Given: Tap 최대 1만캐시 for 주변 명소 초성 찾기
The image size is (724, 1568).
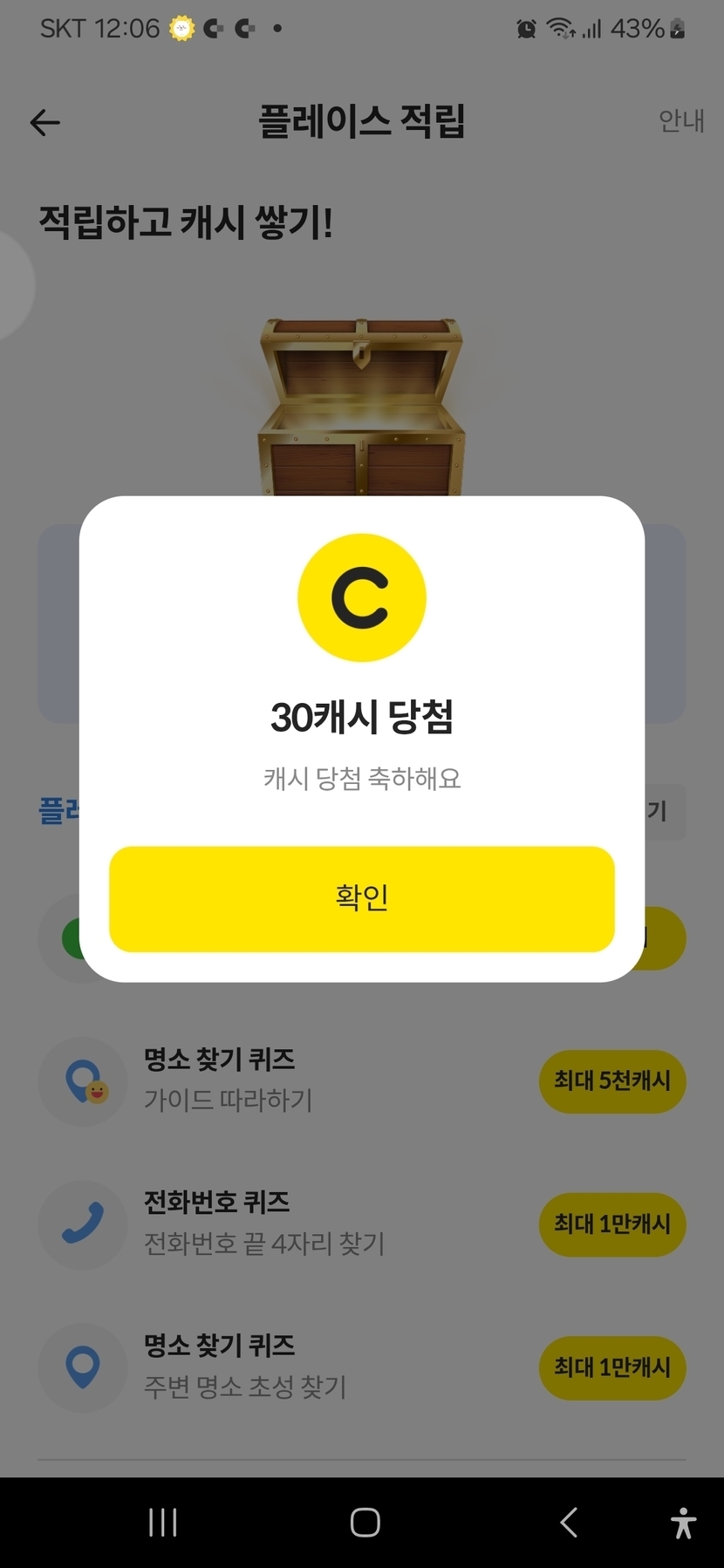Looking at the screenshot, I should tap(611, 1367).
